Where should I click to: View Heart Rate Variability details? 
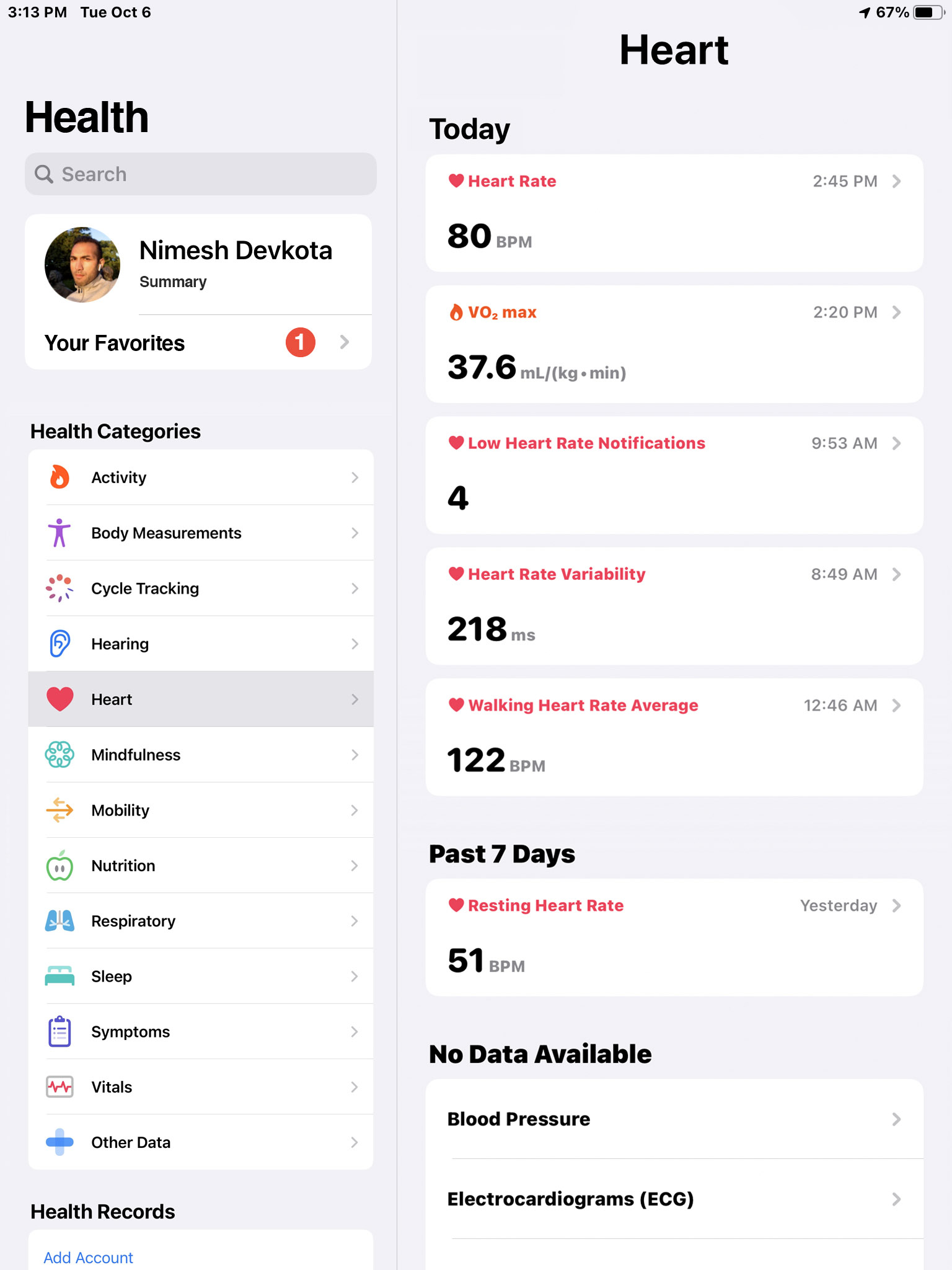pos(674,606)
